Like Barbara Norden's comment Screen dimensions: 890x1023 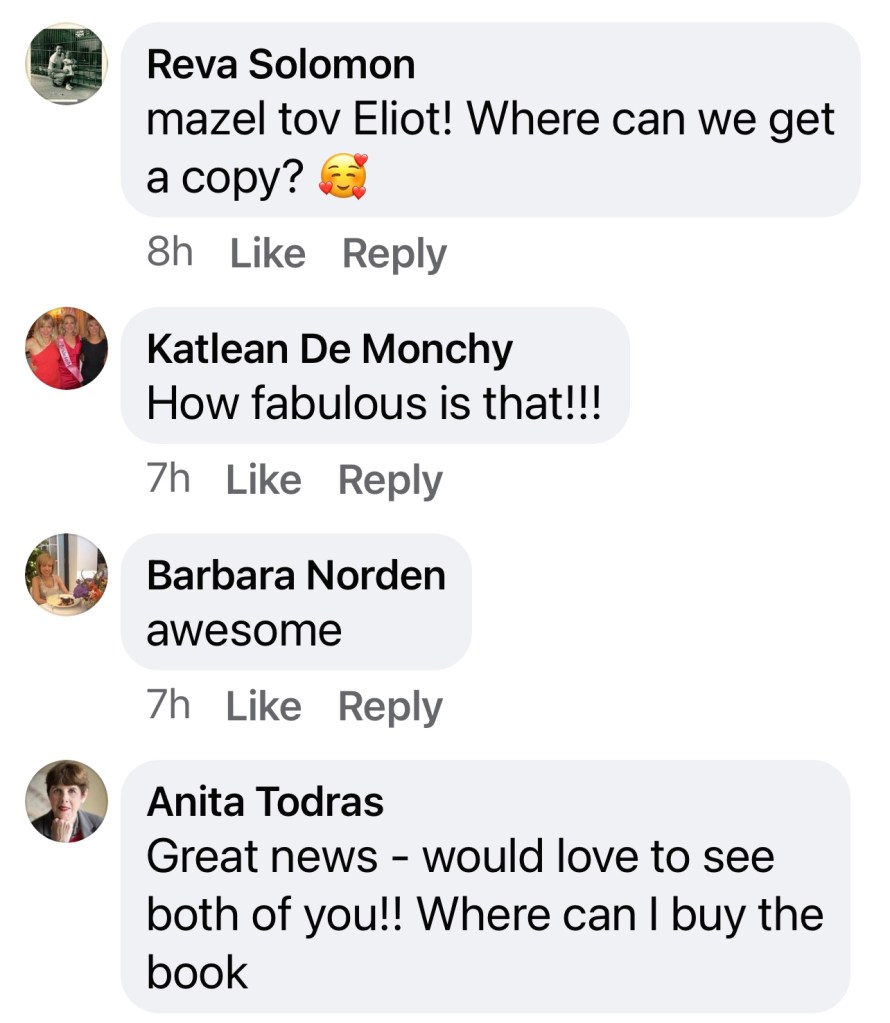coord(263,707)
